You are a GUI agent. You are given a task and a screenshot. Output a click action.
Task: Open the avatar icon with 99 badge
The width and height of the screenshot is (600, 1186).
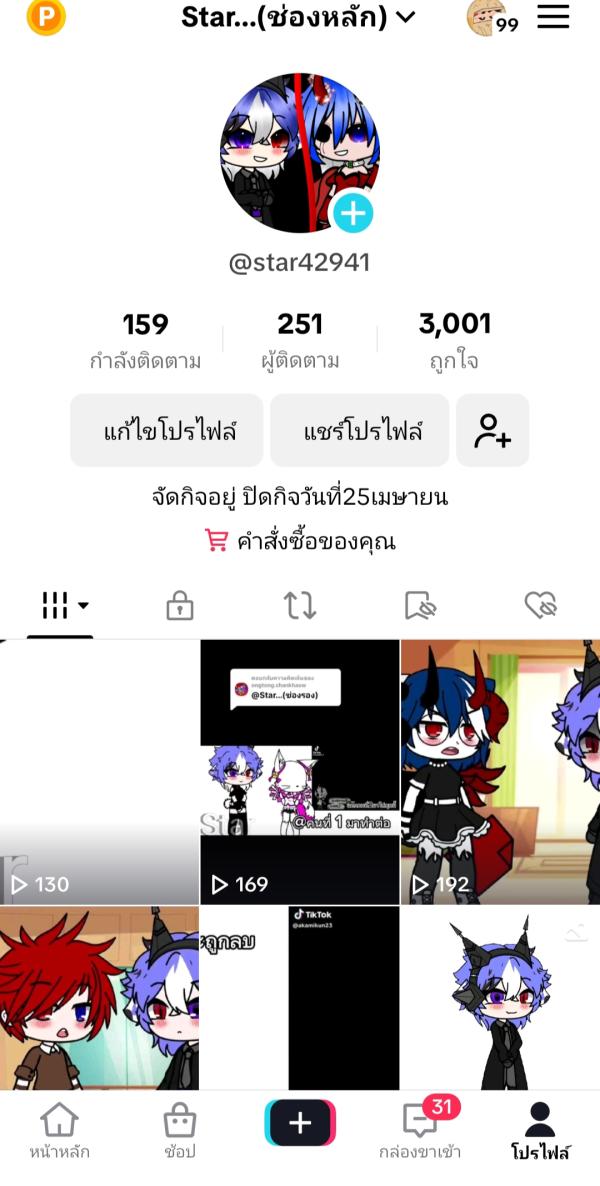point(490,17)
